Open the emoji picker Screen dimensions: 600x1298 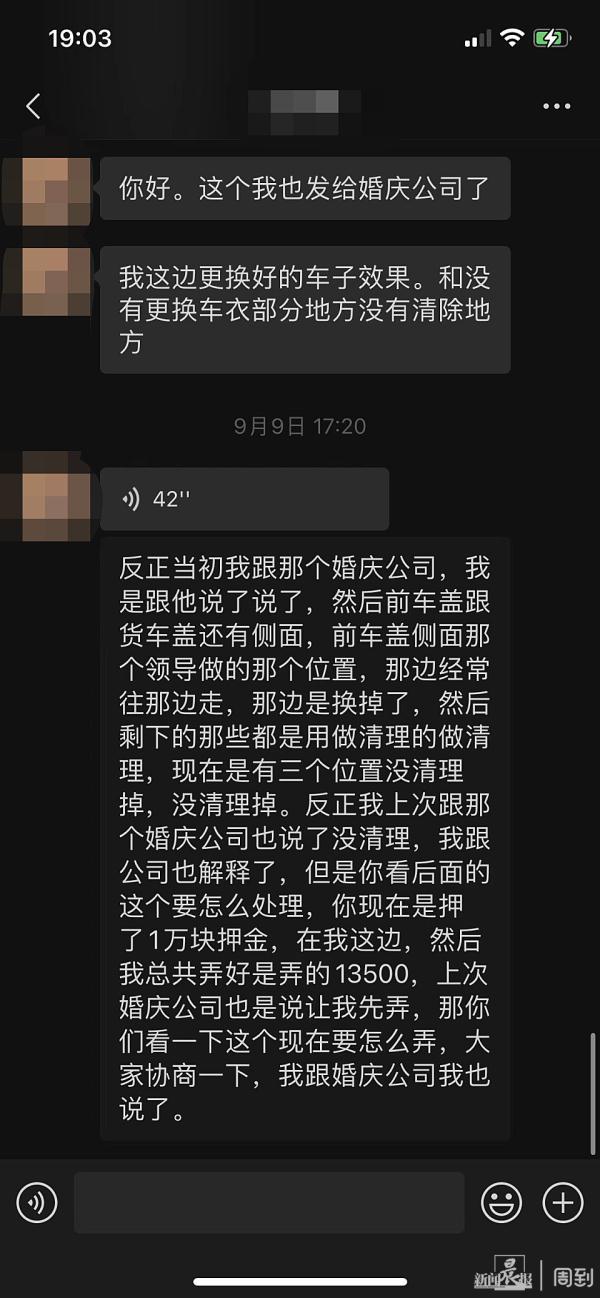[502, 1202]
